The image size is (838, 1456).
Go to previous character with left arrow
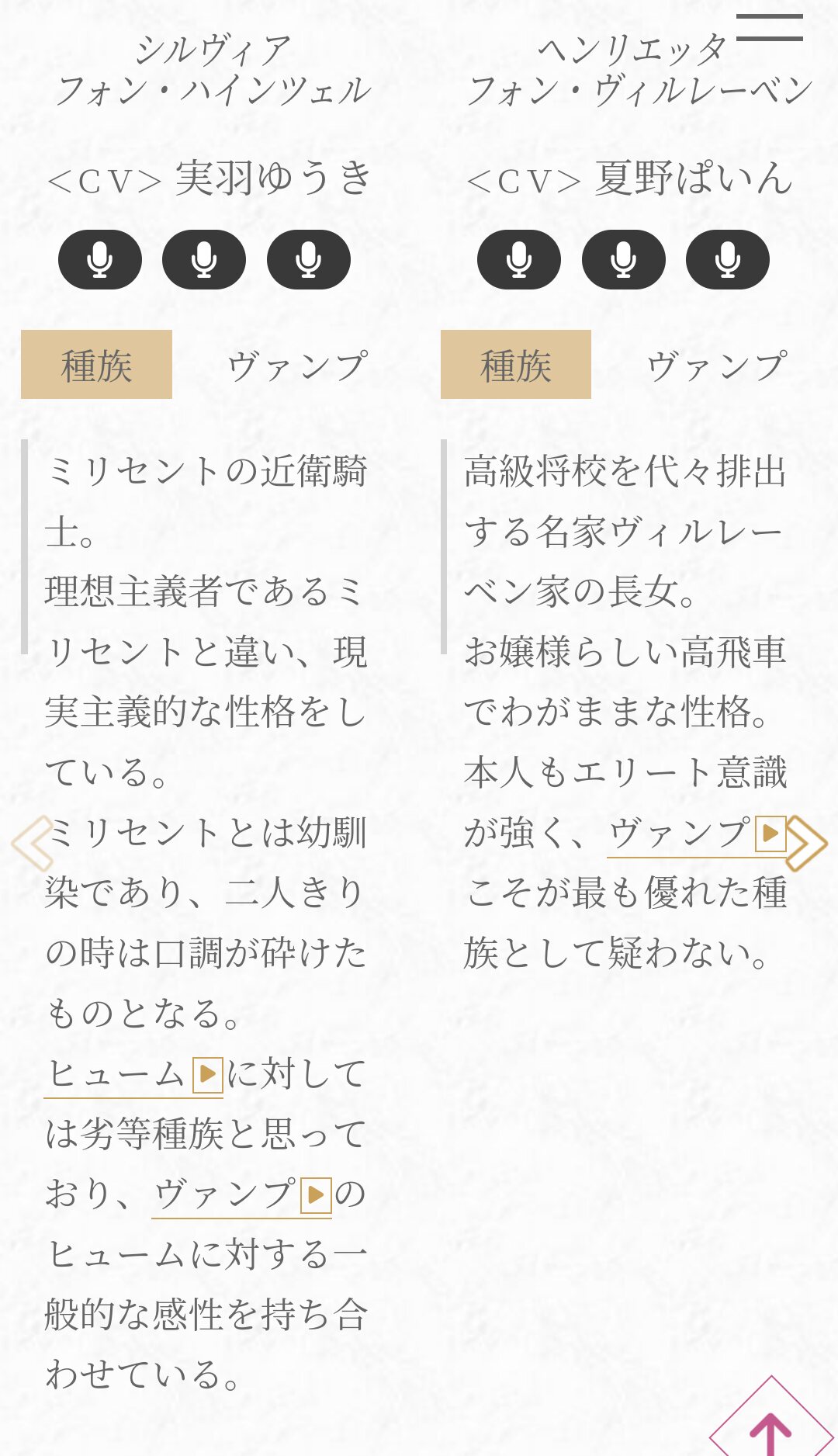pyautogui.click(x=33, y=843)
